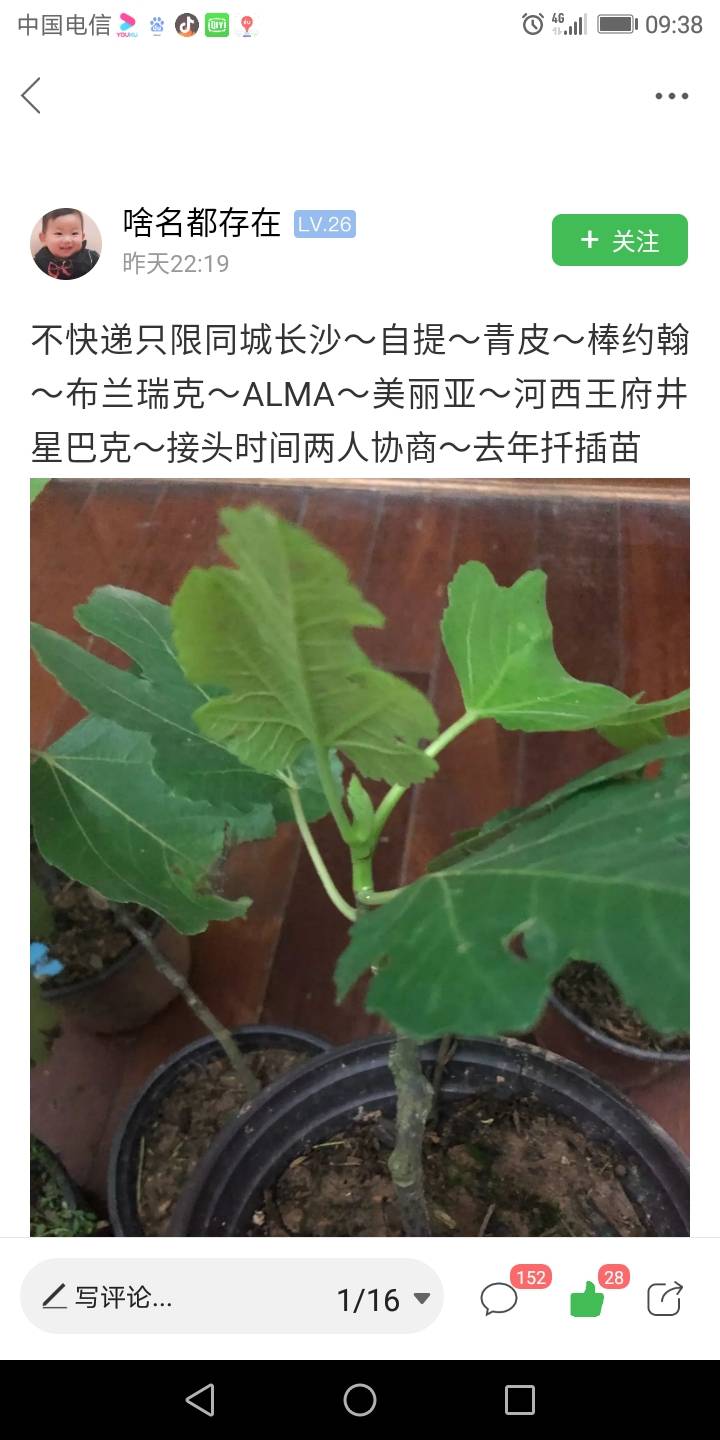Open 啥名都存在's profile avatar
The image size is (720, 1440).
click(66, 244)
